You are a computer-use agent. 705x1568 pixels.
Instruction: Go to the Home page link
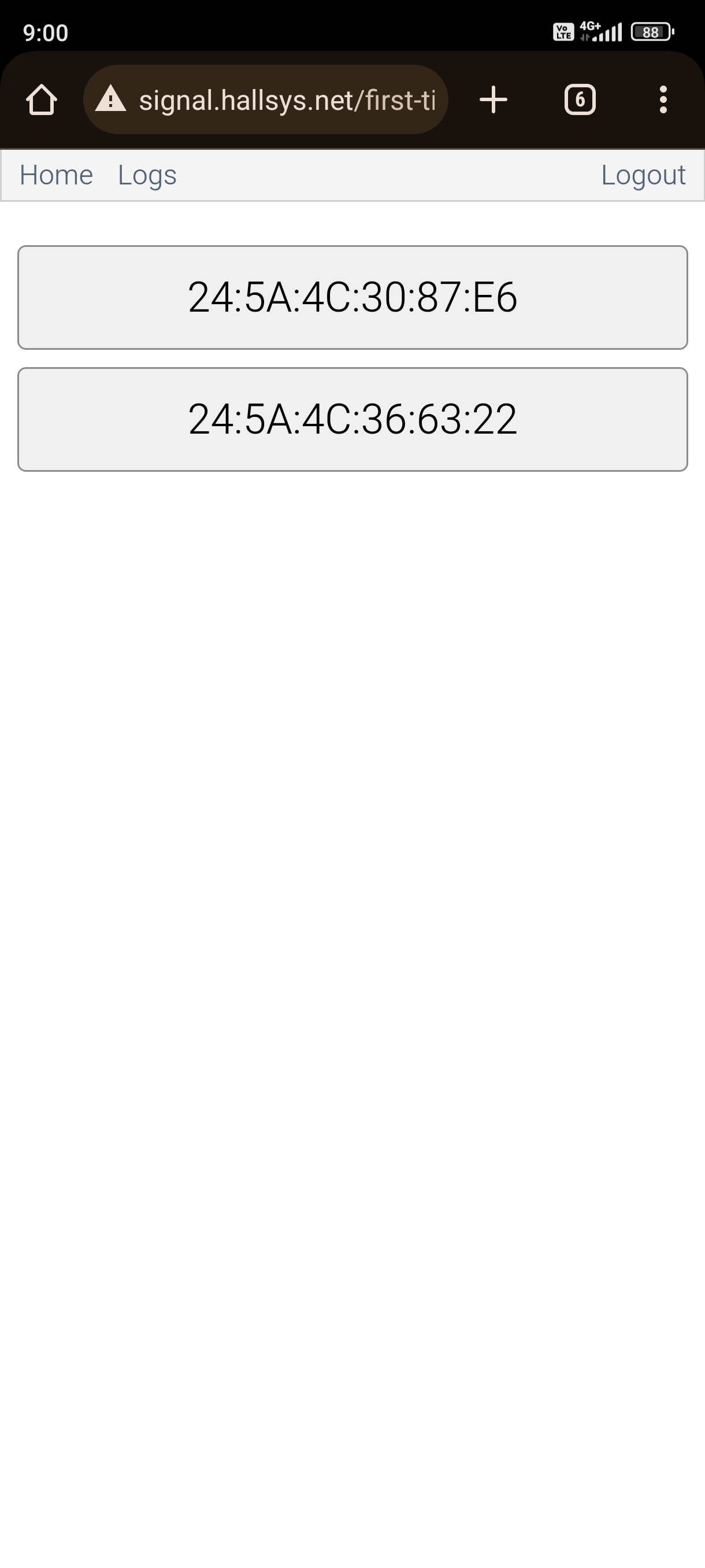(x=56, y=175)
